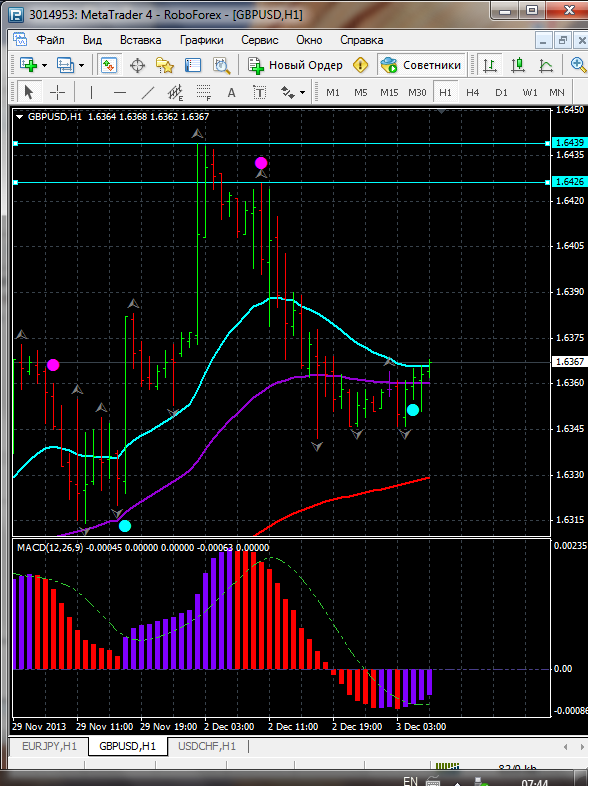Open the Сервис menu
600x786 pixels.
(x=259, y=40)
